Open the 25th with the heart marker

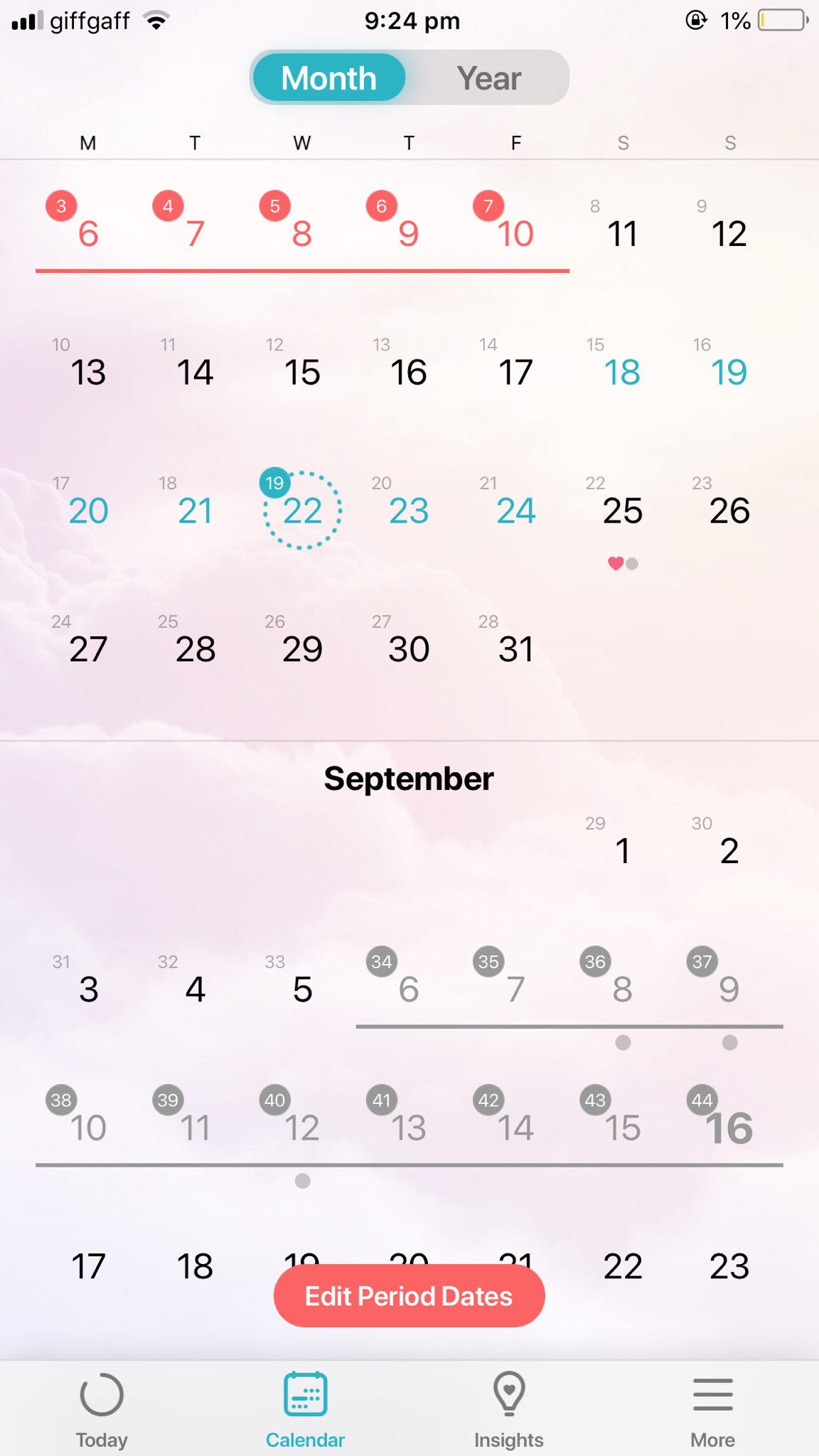[622, 512]
